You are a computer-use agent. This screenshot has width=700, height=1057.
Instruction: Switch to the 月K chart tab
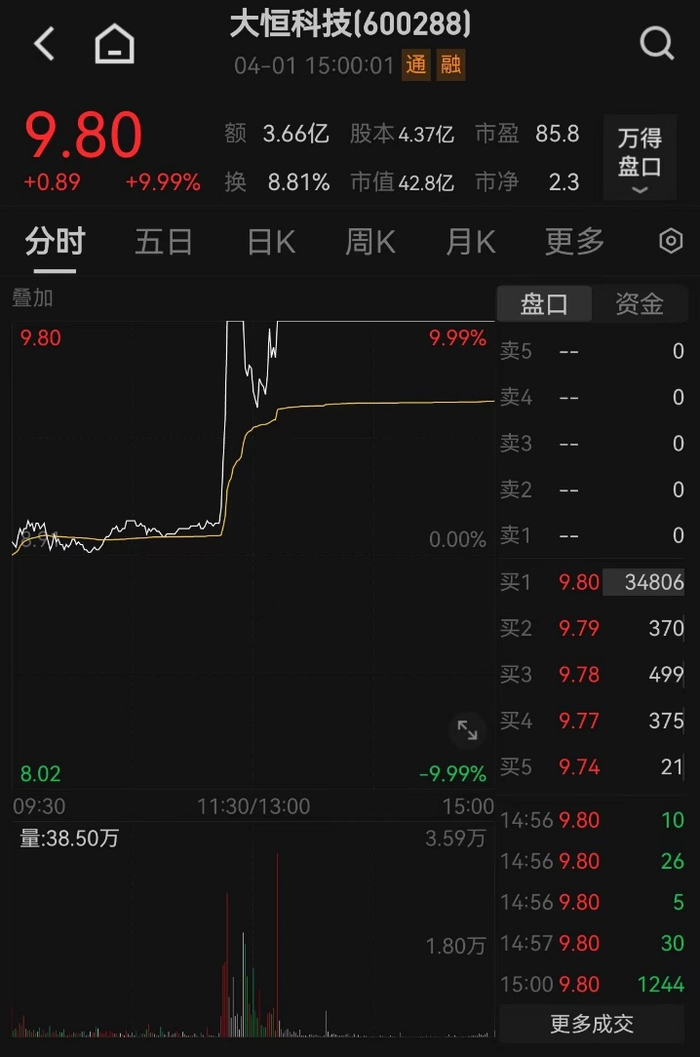click(471, 242)
